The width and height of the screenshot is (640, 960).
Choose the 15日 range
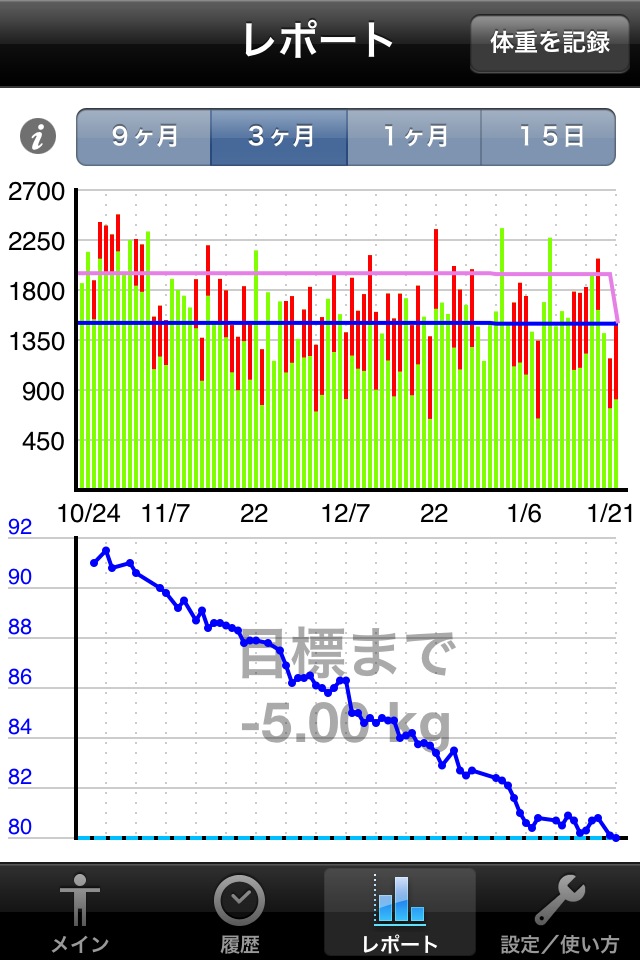(549, 137)
